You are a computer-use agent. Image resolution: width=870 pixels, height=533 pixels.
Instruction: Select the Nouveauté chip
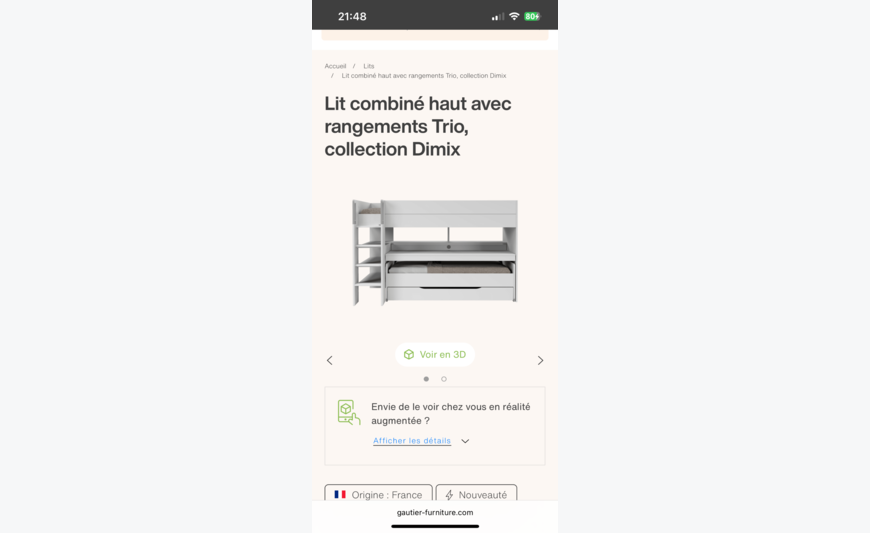(x=476, y=494)
